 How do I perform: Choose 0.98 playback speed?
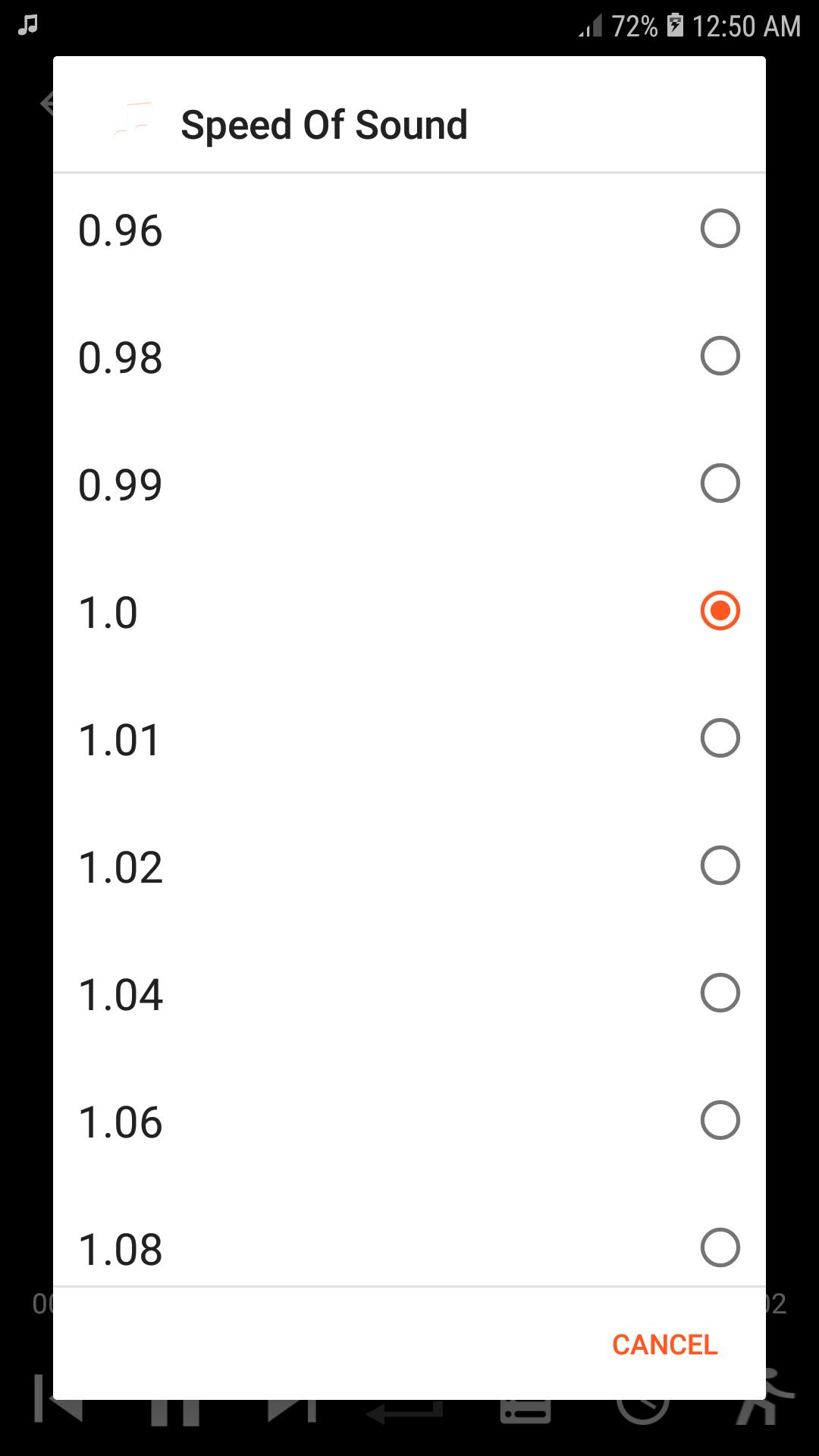(x=719, y=356)
